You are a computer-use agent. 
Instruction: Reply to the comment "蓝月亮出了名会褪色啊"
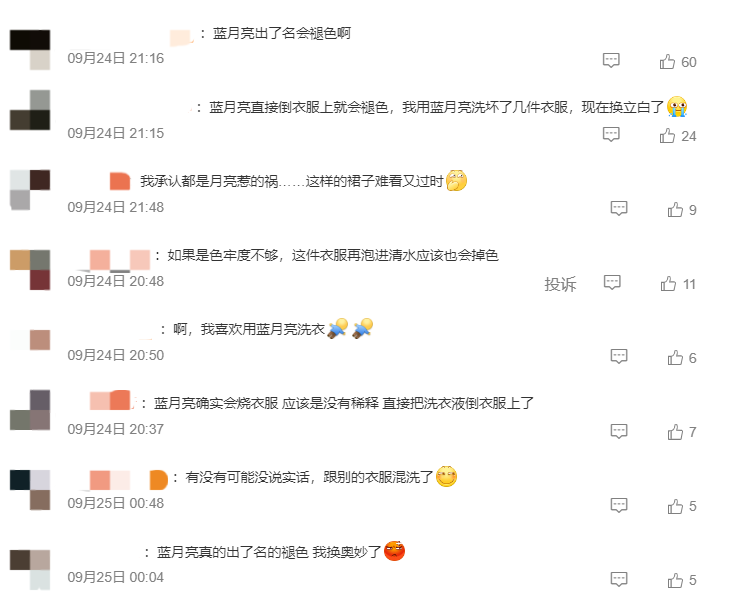coord(612,61)
